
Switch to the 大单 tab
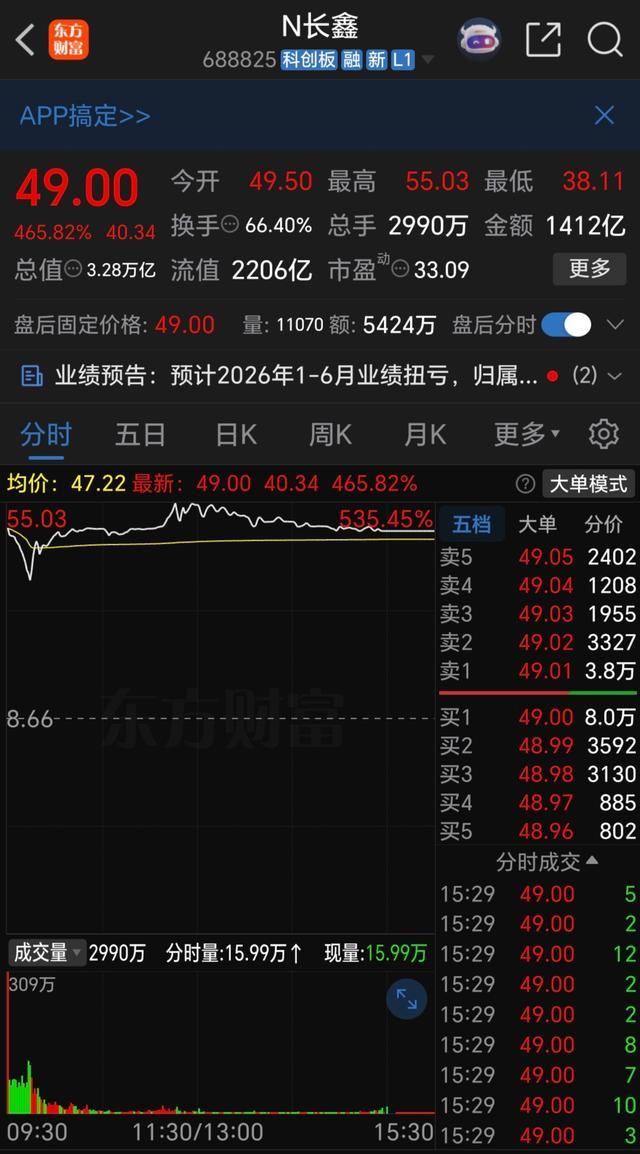click(x=537, y=525)
